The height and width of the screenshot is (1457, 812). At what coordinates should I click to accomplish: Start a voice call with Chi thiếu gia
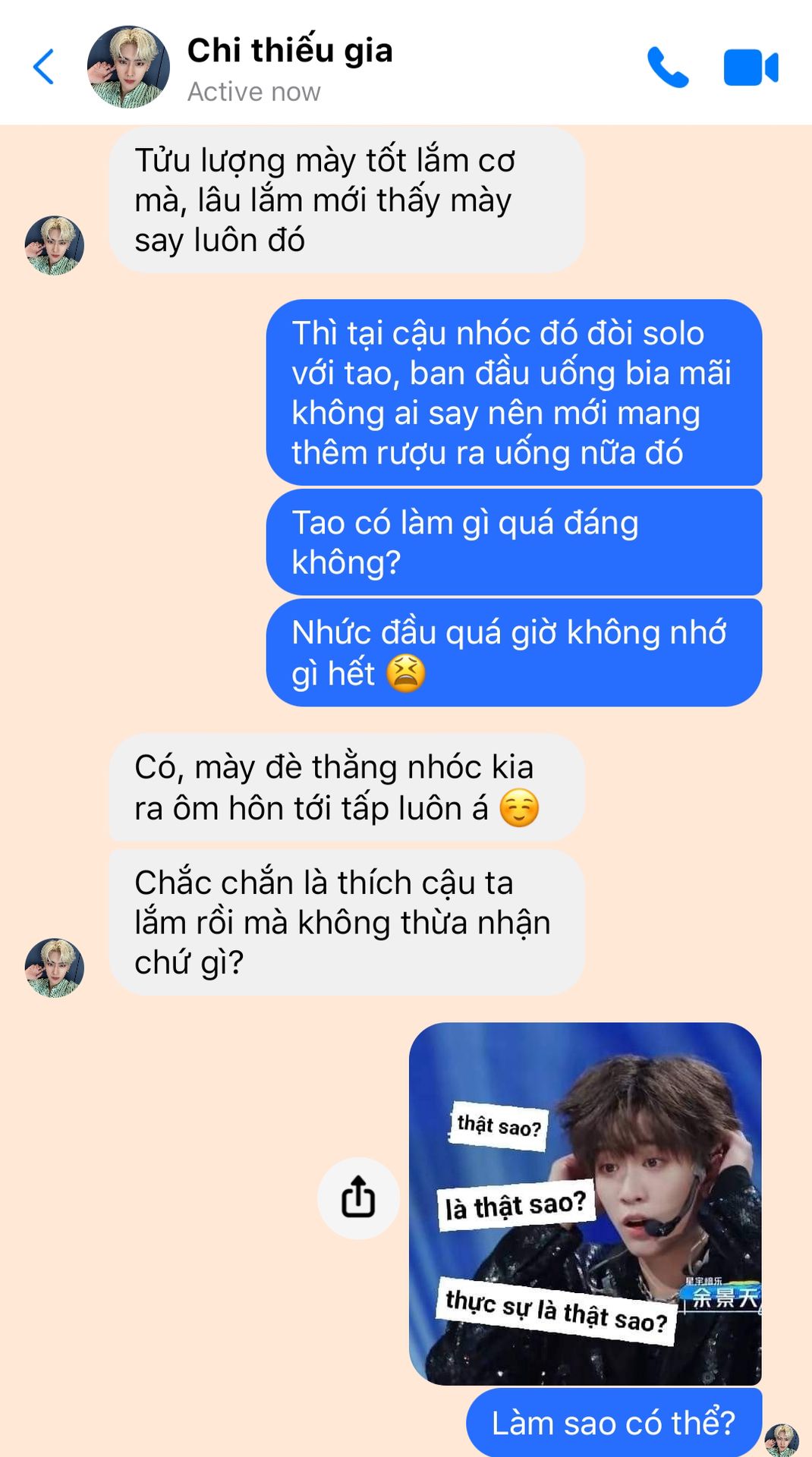pyautogui.click(x=667, y=68)
